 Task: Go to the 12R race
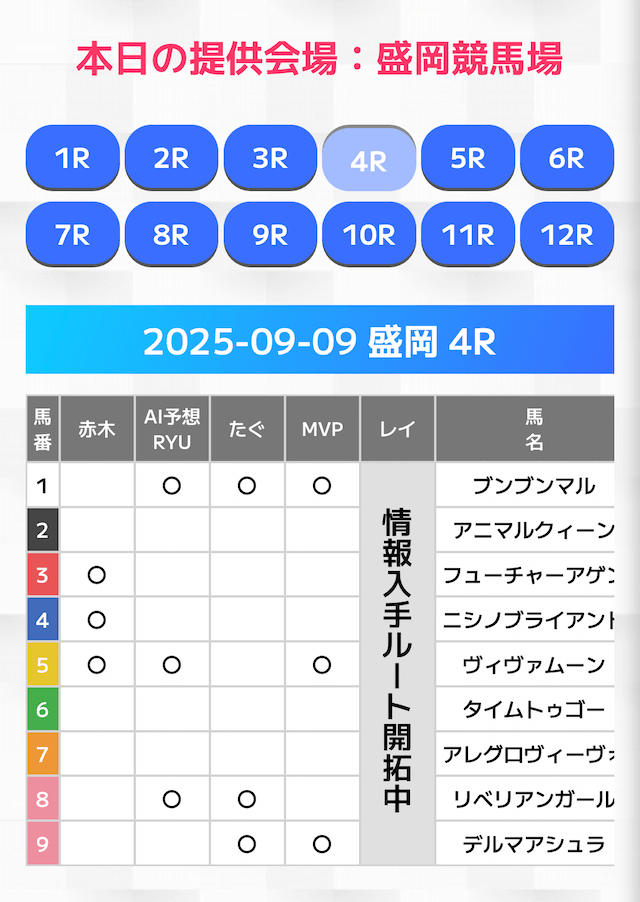567,235
